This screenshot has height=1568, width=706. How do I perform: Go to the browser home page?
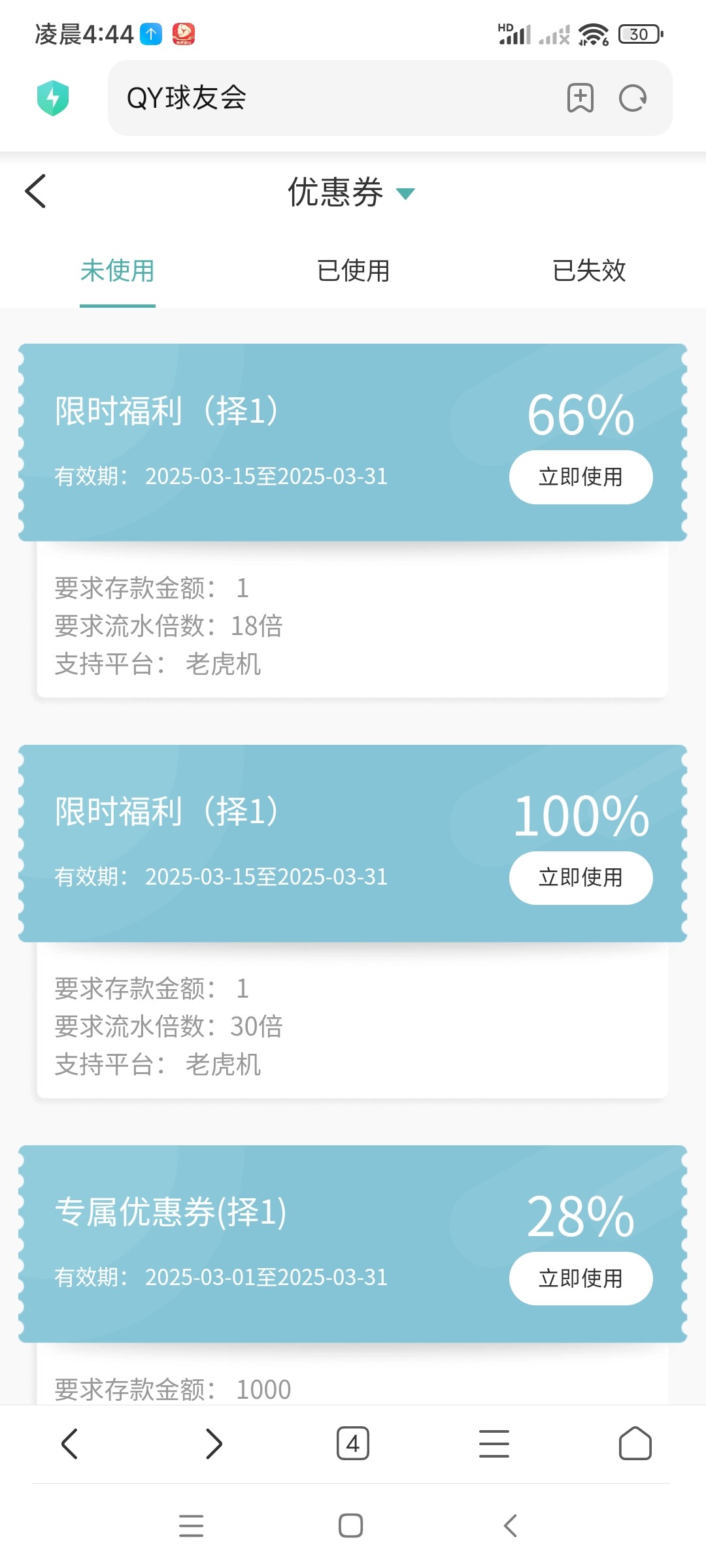[x=635, y=1444]
